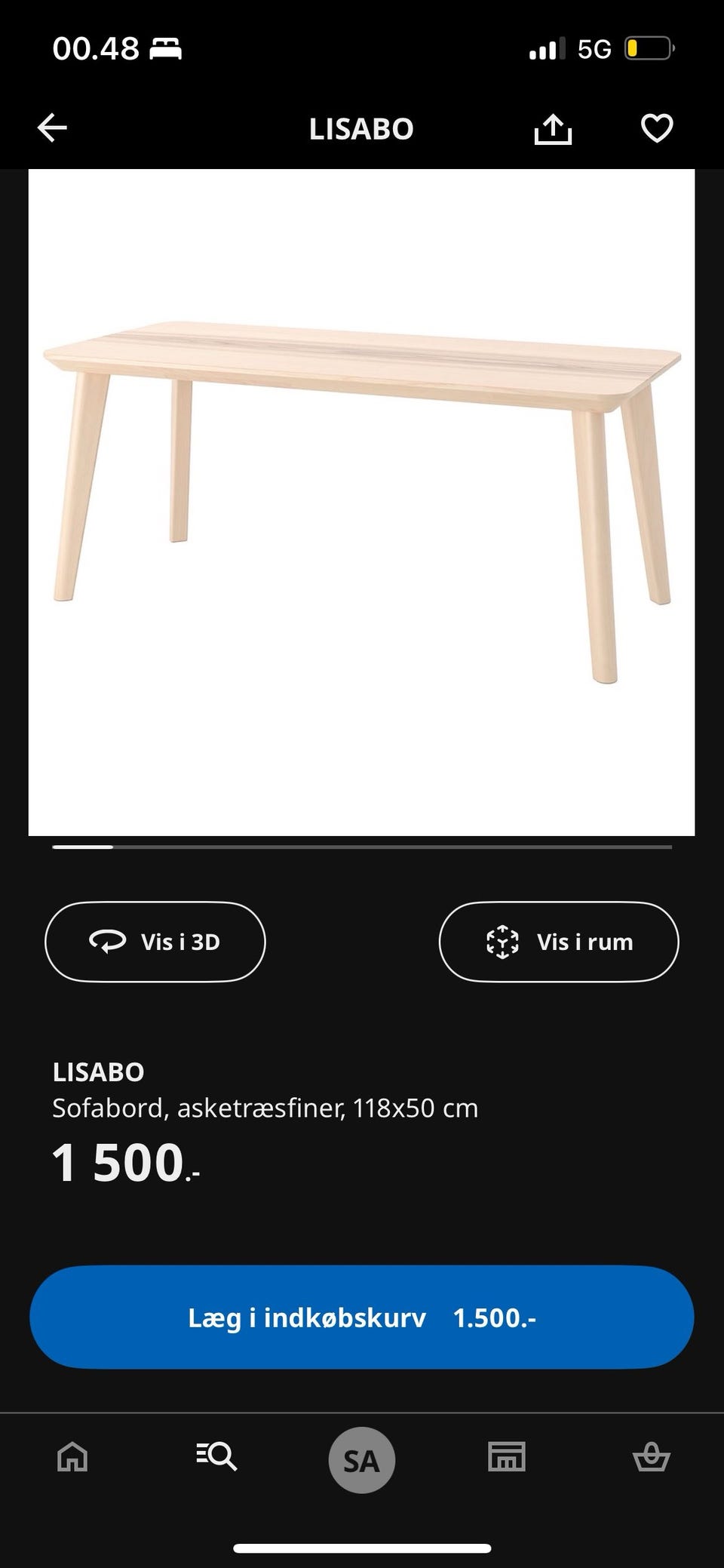Go back with the arrow icon
The image size is (724, 1568).
coord(52,128)
